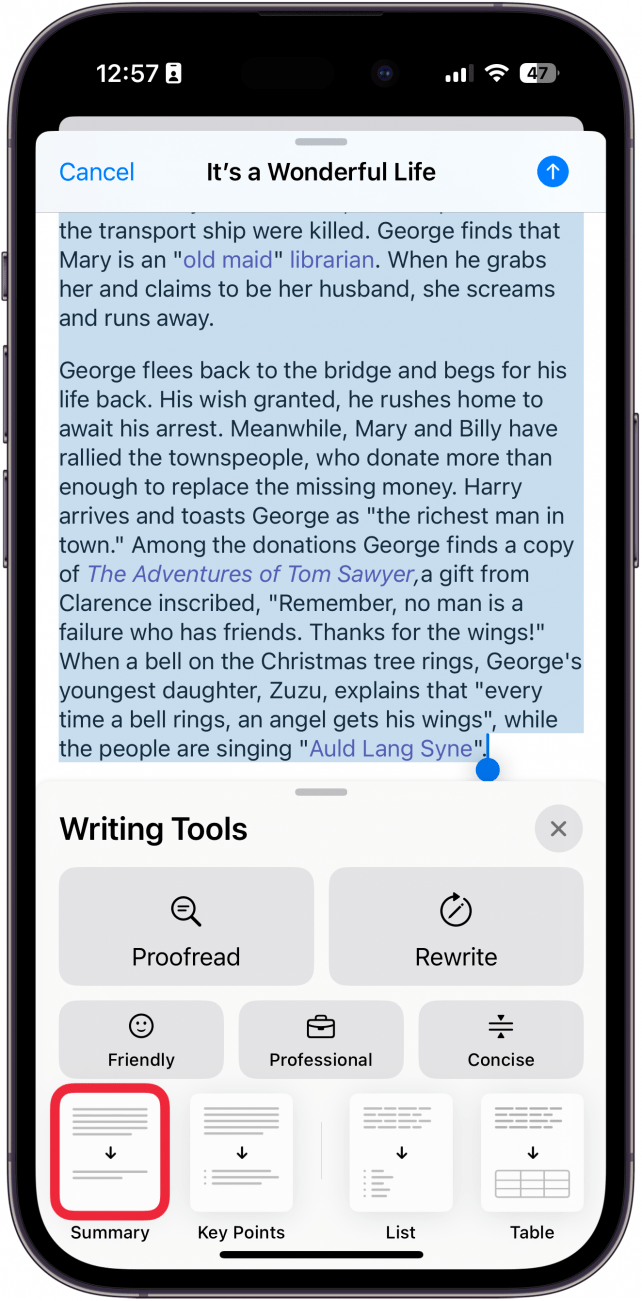
Task: Close the Writing Tools panel
Action: click(x=558, y=829)
